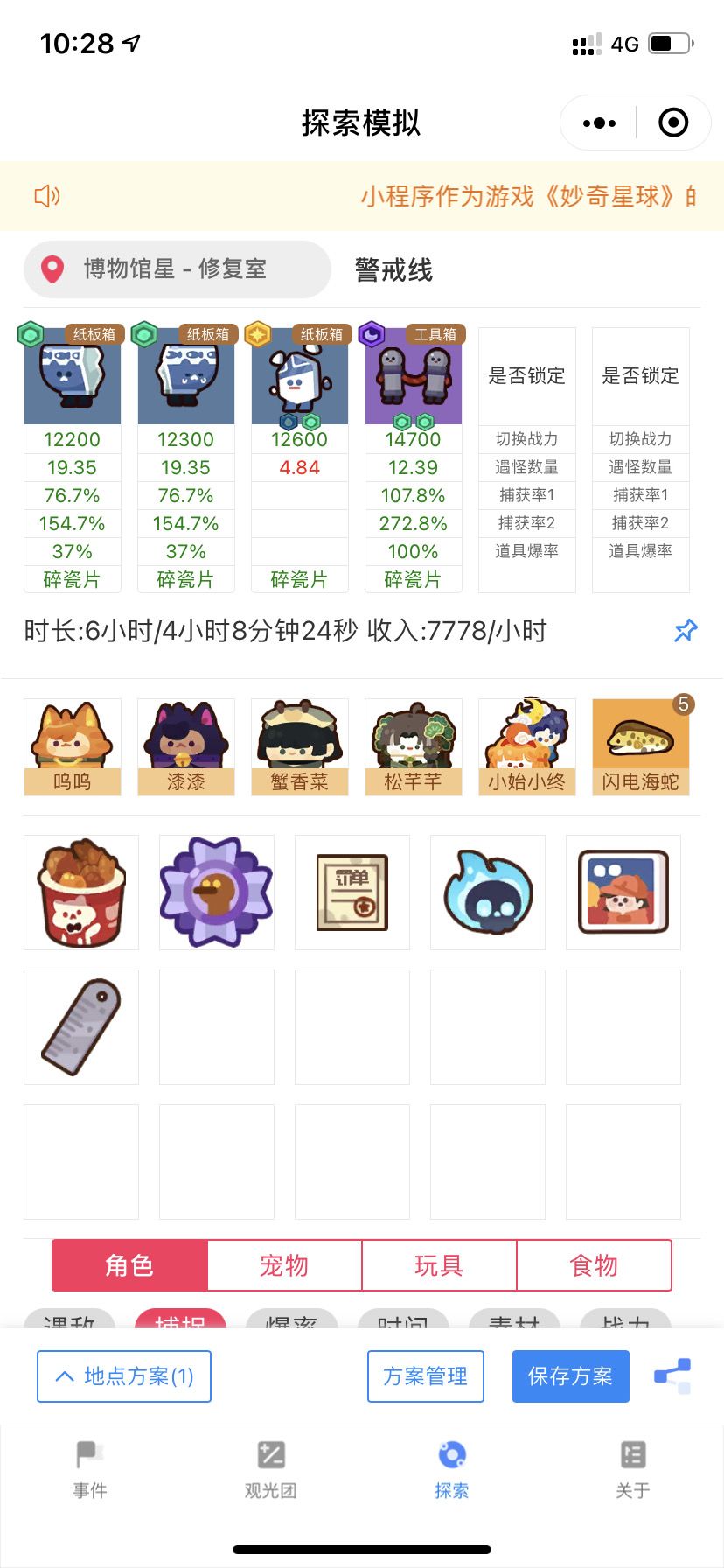724x1568 pixels.
Task: Collapse the 地点方案(1) panel
Action: [x=122, y=1375]
